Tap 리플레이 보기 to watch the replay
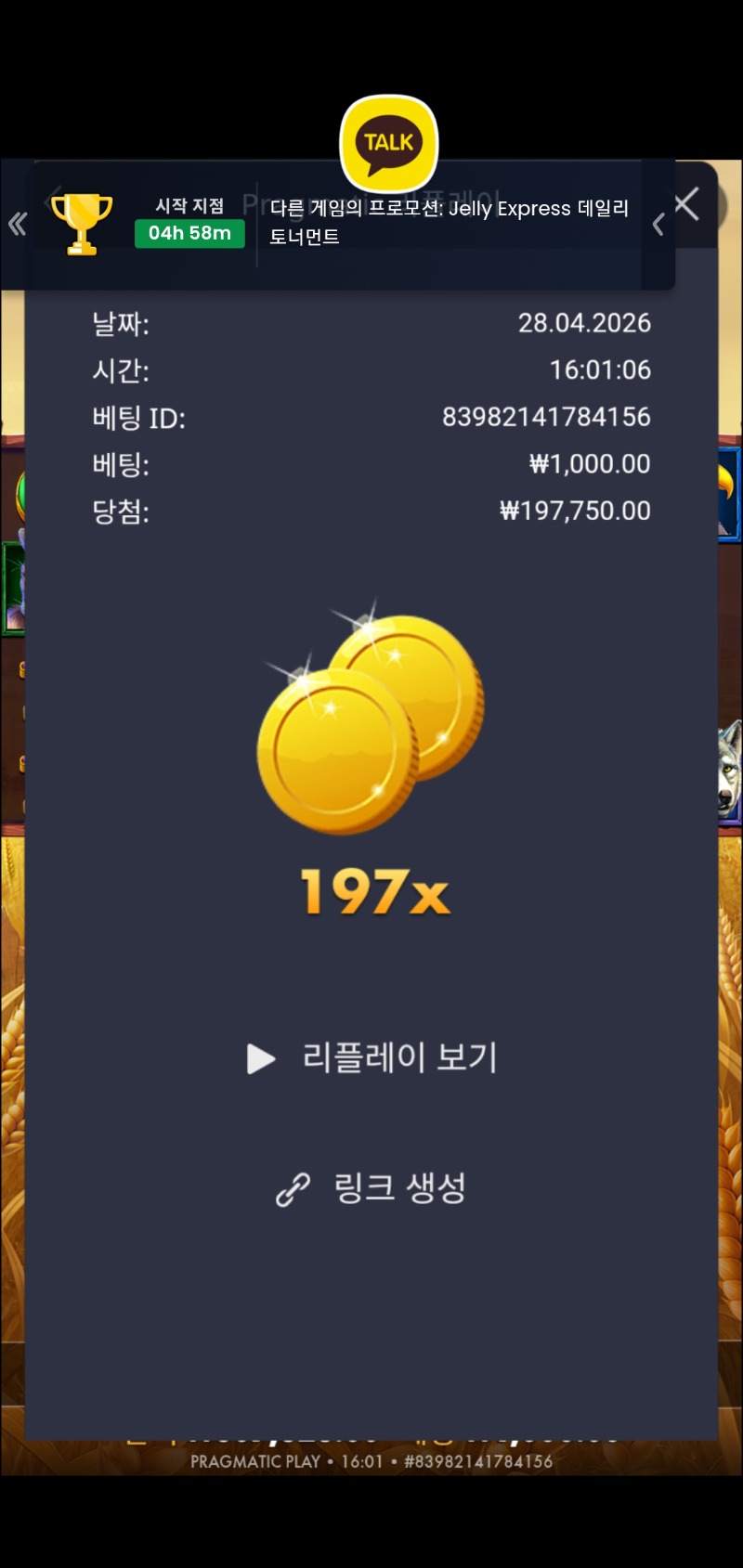 tap(372, 1057)
